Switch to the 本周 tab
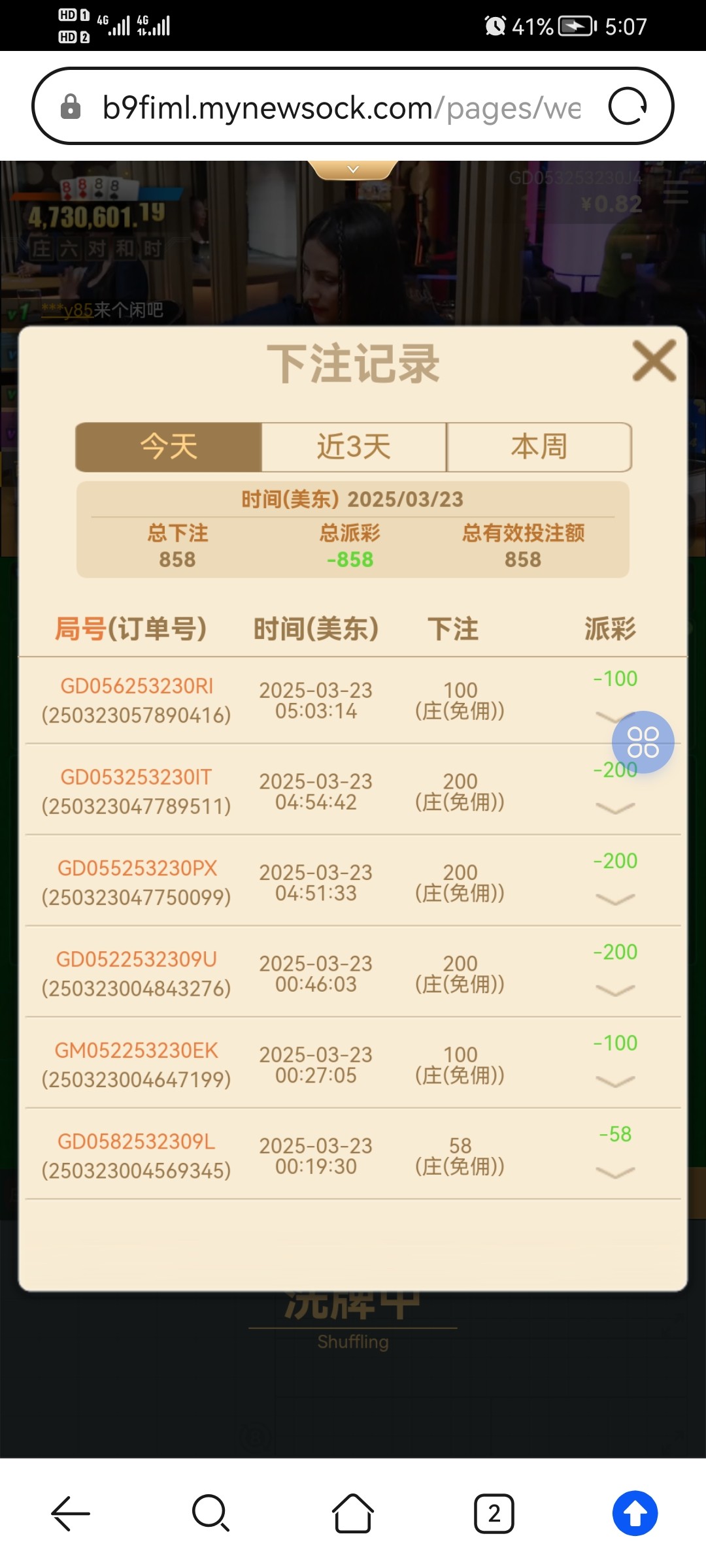The height and width of the screenshot is (1568, 706). [x=539, y=447]
